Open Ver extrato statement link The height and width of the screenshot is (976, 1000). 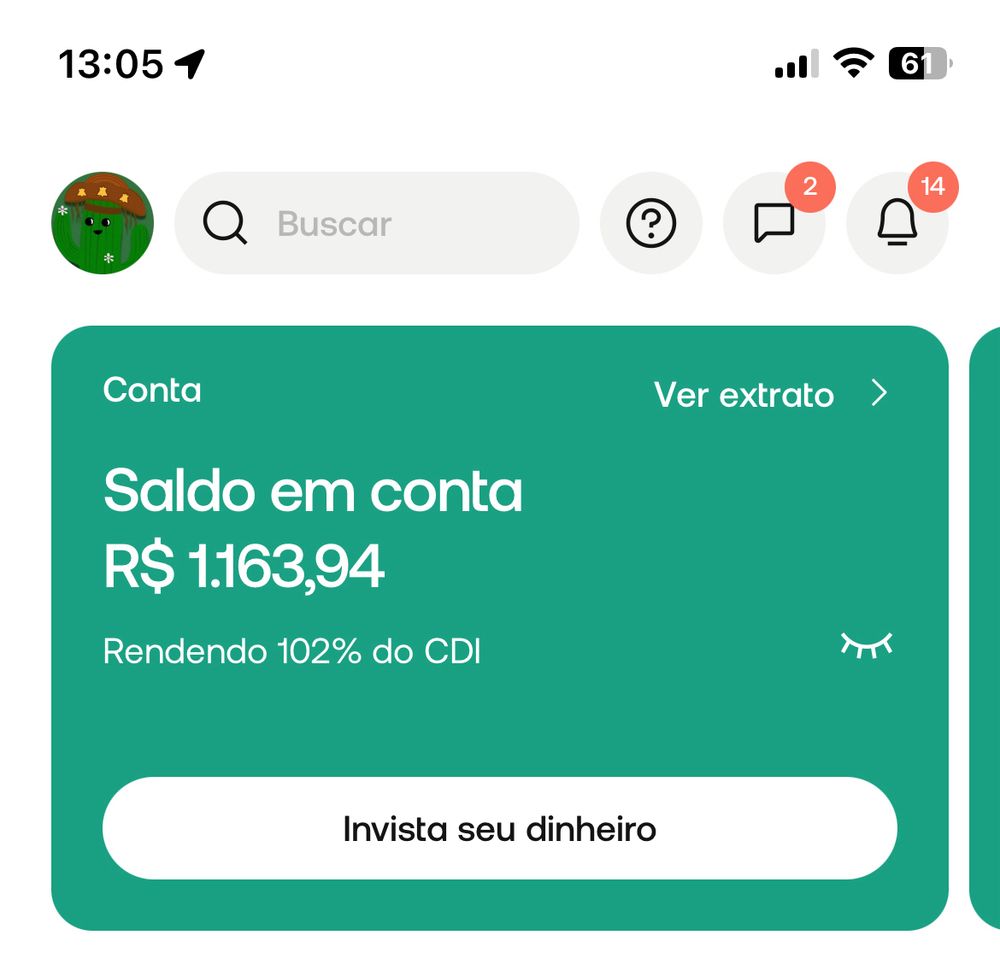(770, 395)
